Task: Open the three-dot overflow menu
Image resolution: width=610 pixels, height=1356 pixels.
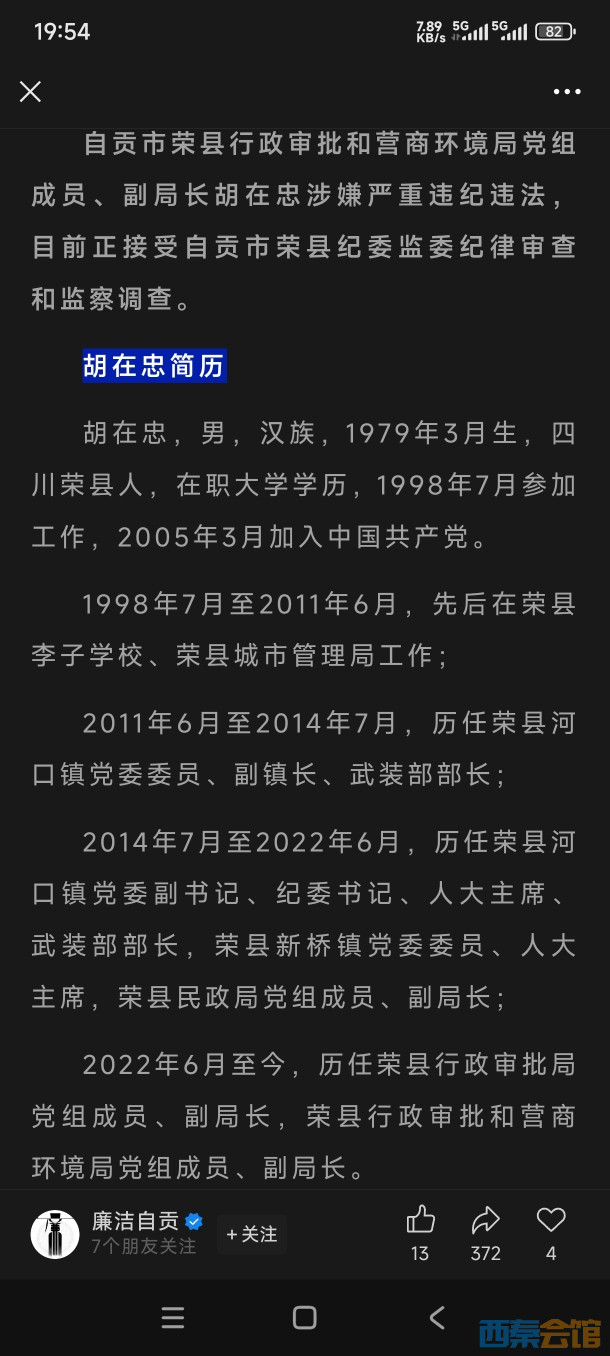Action: 566,92
